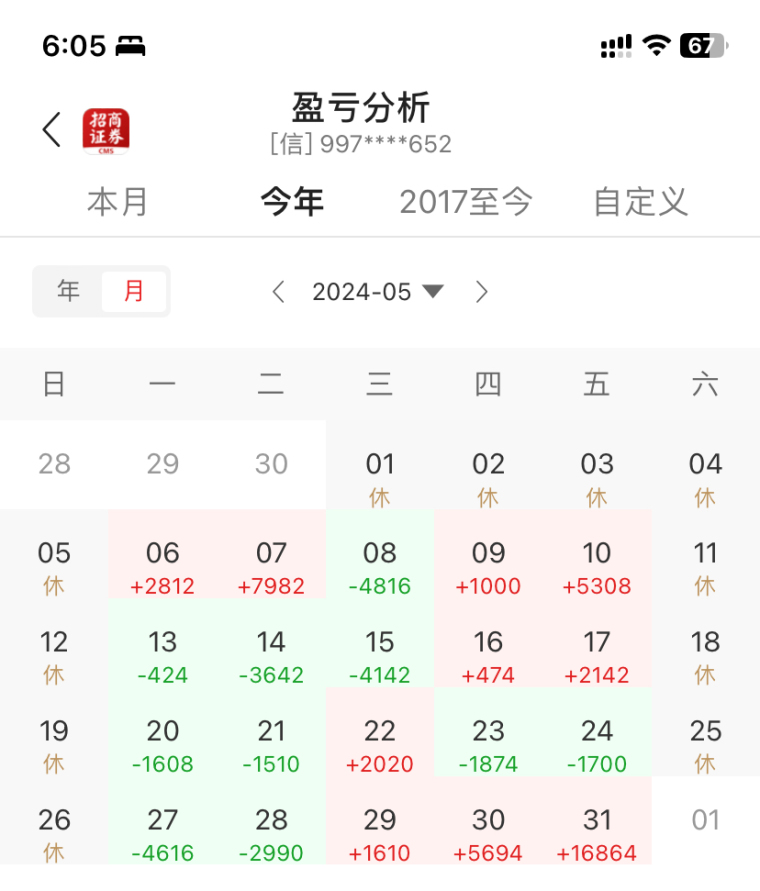Viewport: 760px width, 891px height.
Task: Go back using the back arrow
Action: pos(52,130)
